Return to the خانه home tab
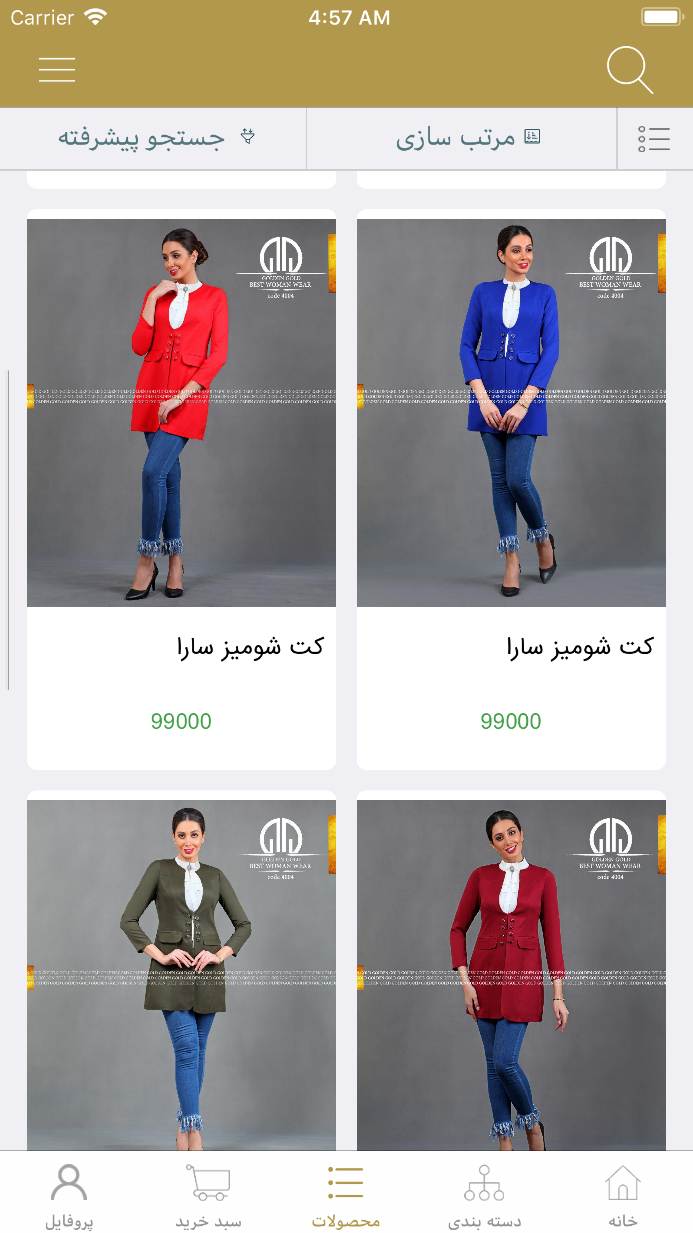Screen dimensions: 693x1233 tap(623, 1195)
